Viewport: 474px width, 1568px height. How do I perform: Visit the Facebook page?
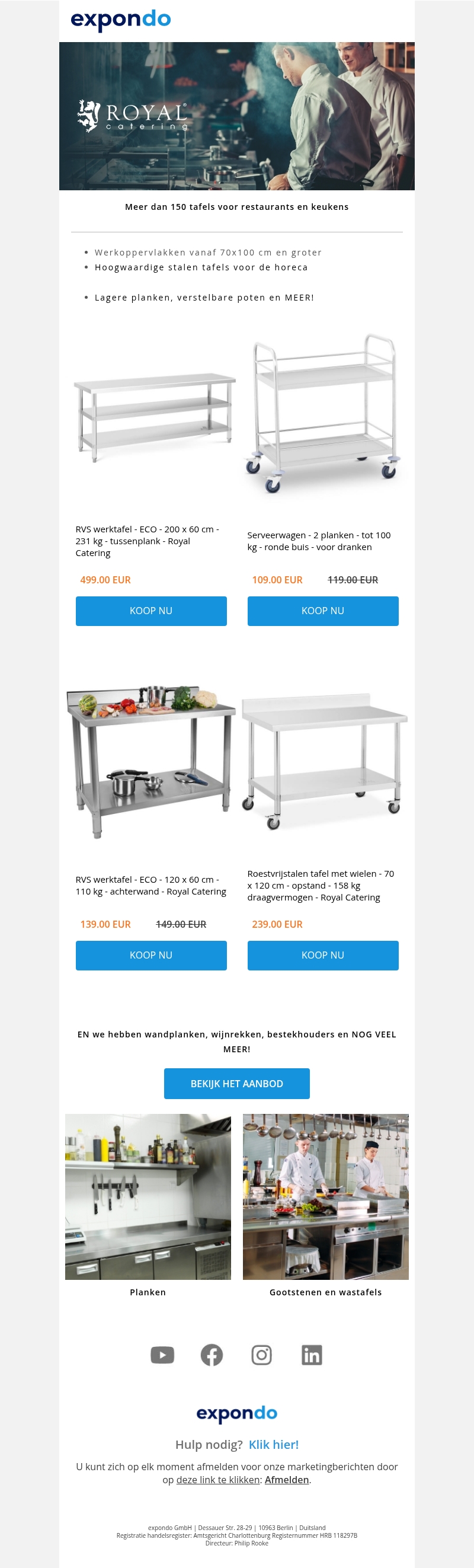tap(212, 1355)
